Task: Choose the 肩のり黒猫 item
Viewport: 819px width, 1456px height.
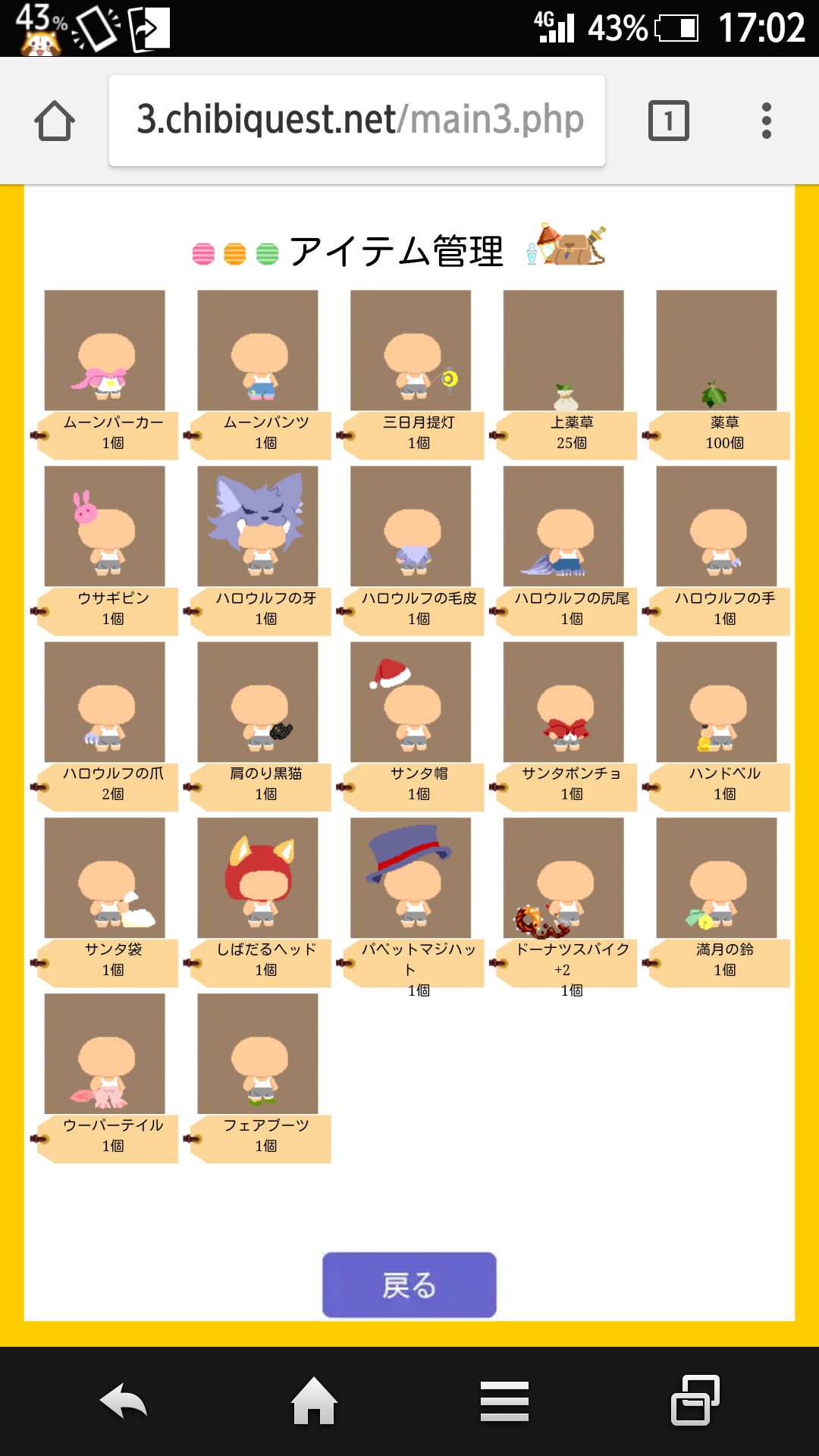Action: pos(258,702)
